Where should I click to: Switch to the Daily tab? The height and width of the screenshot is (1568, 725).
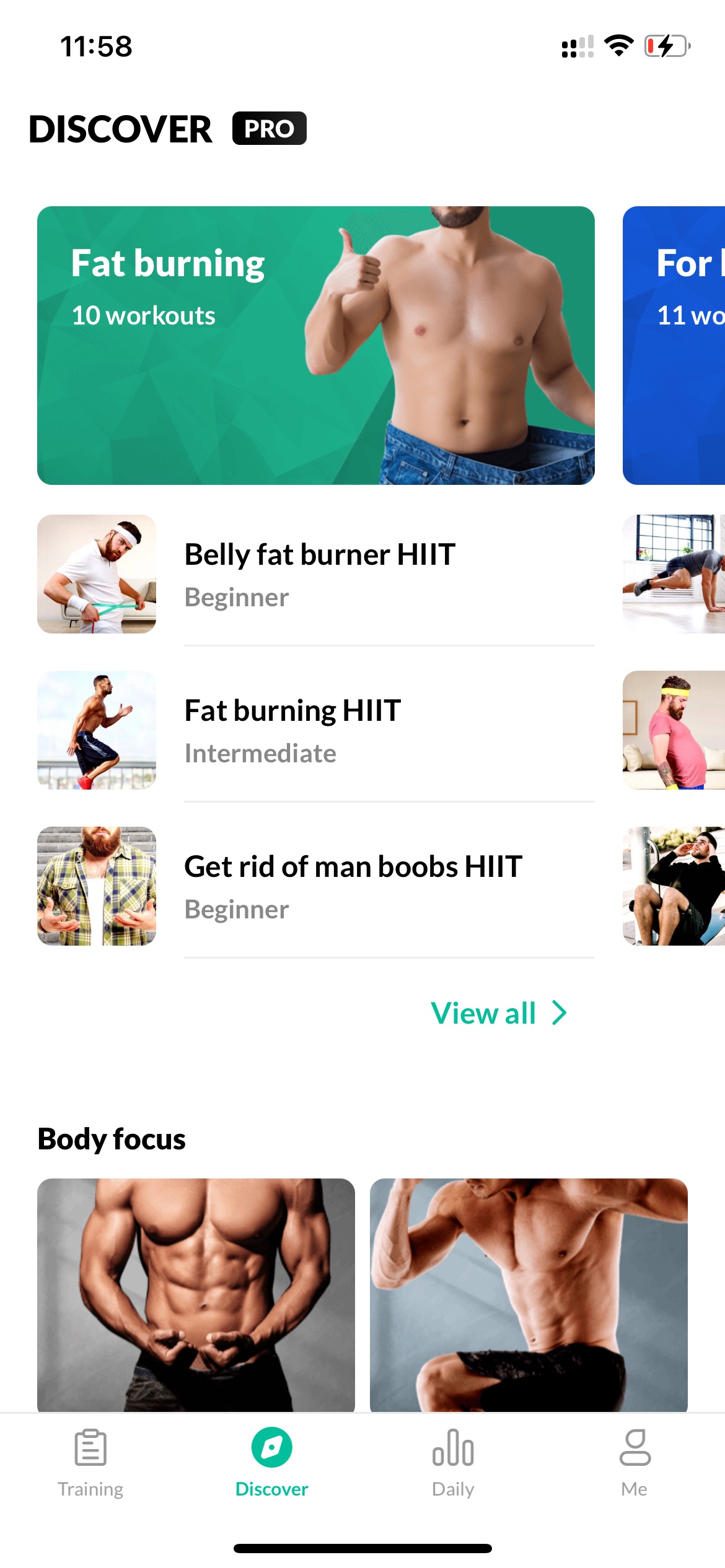click(x=453, y=1463)
